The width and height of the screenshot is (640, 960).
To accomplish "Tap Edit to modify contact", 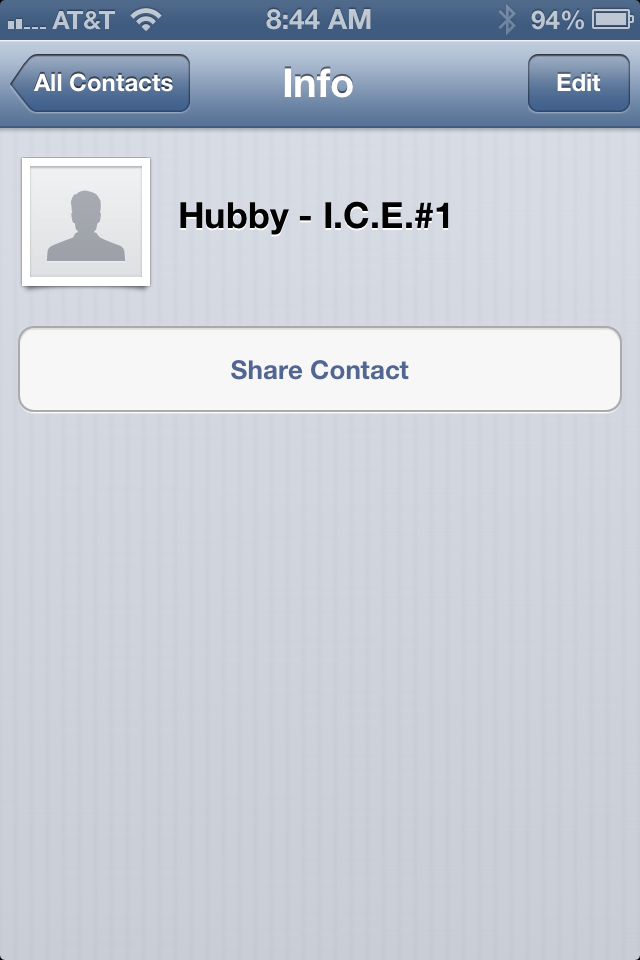I will click(578, 83).
